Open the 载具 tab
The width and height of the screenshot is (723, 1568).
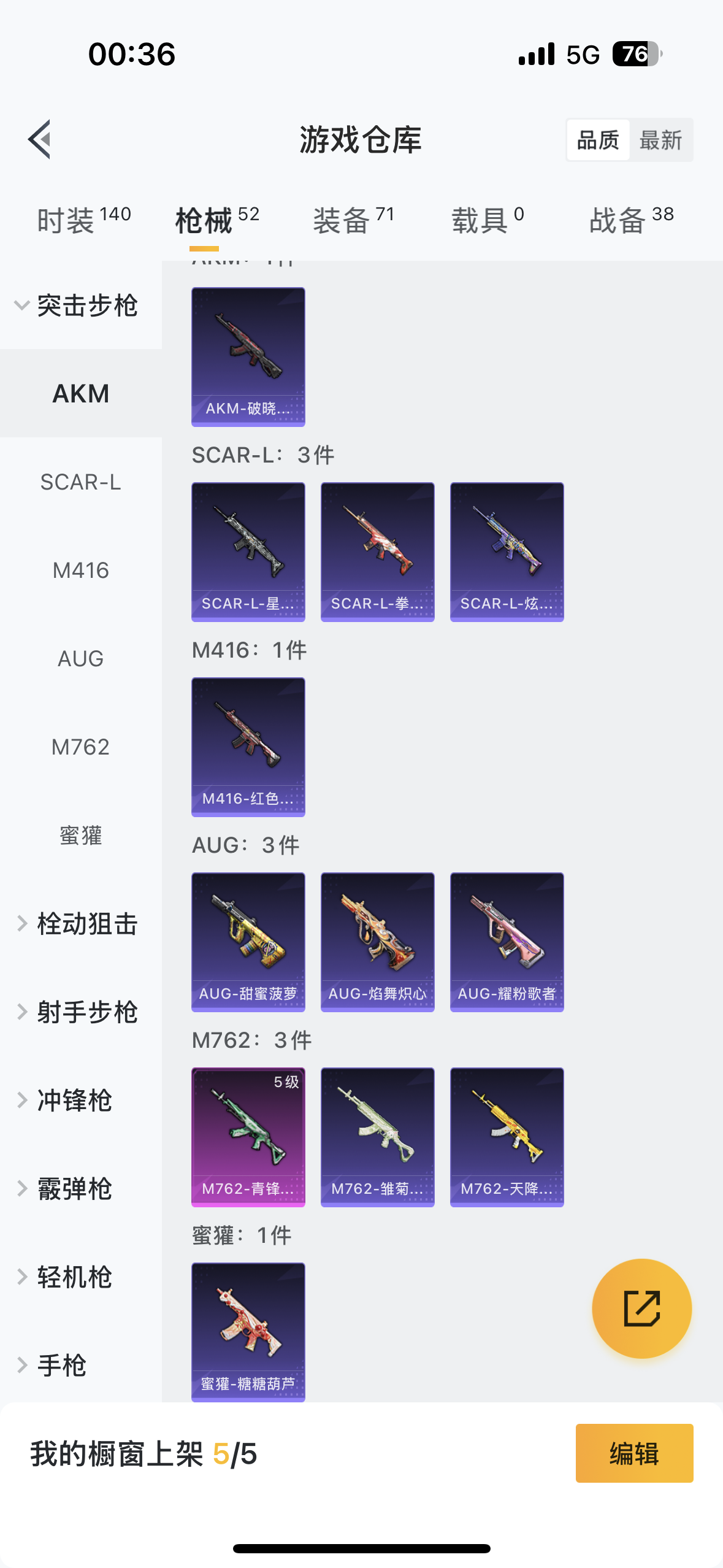(x=488, y=220)
